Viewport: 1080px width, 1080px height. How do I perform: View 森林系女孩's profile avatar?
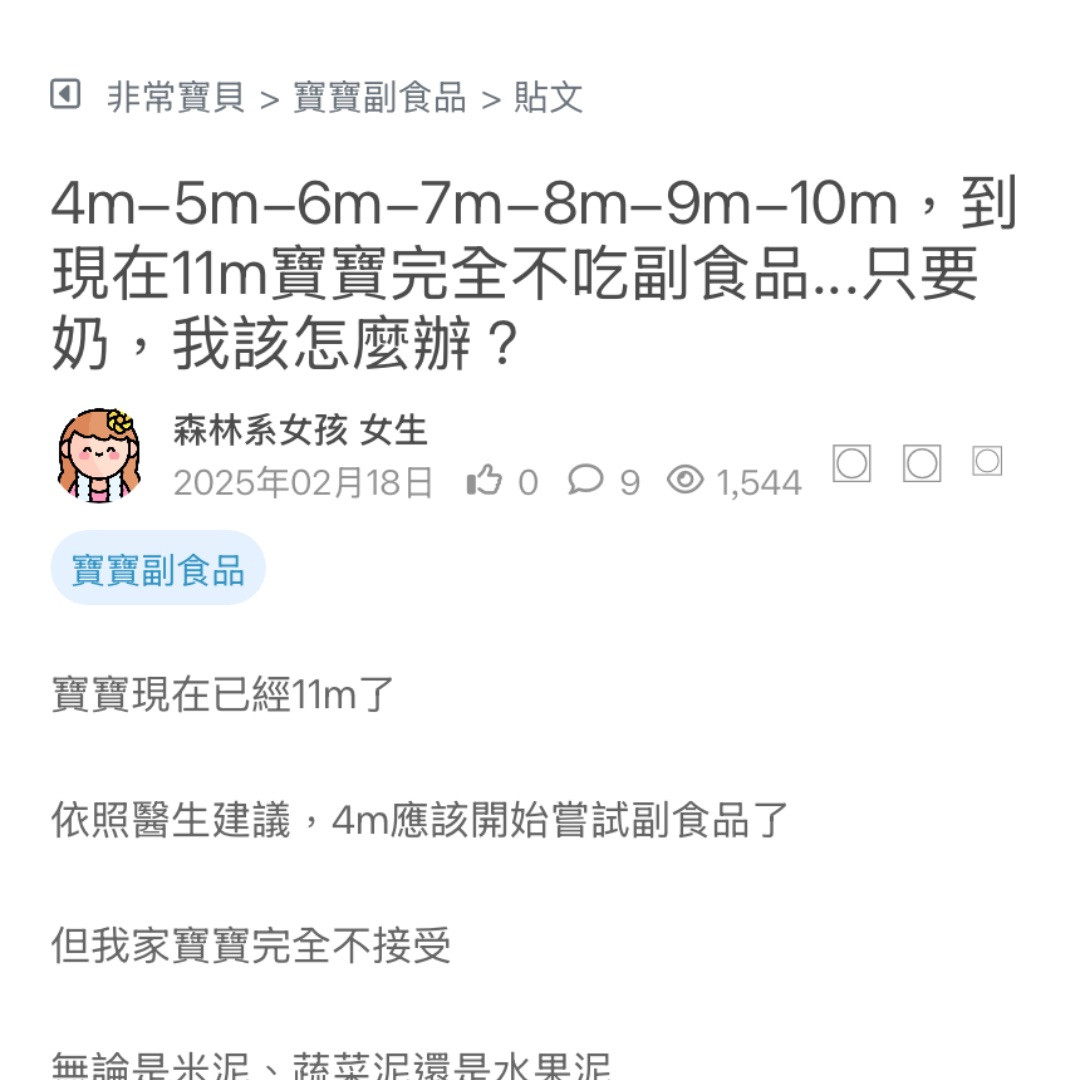pos(98,455)
